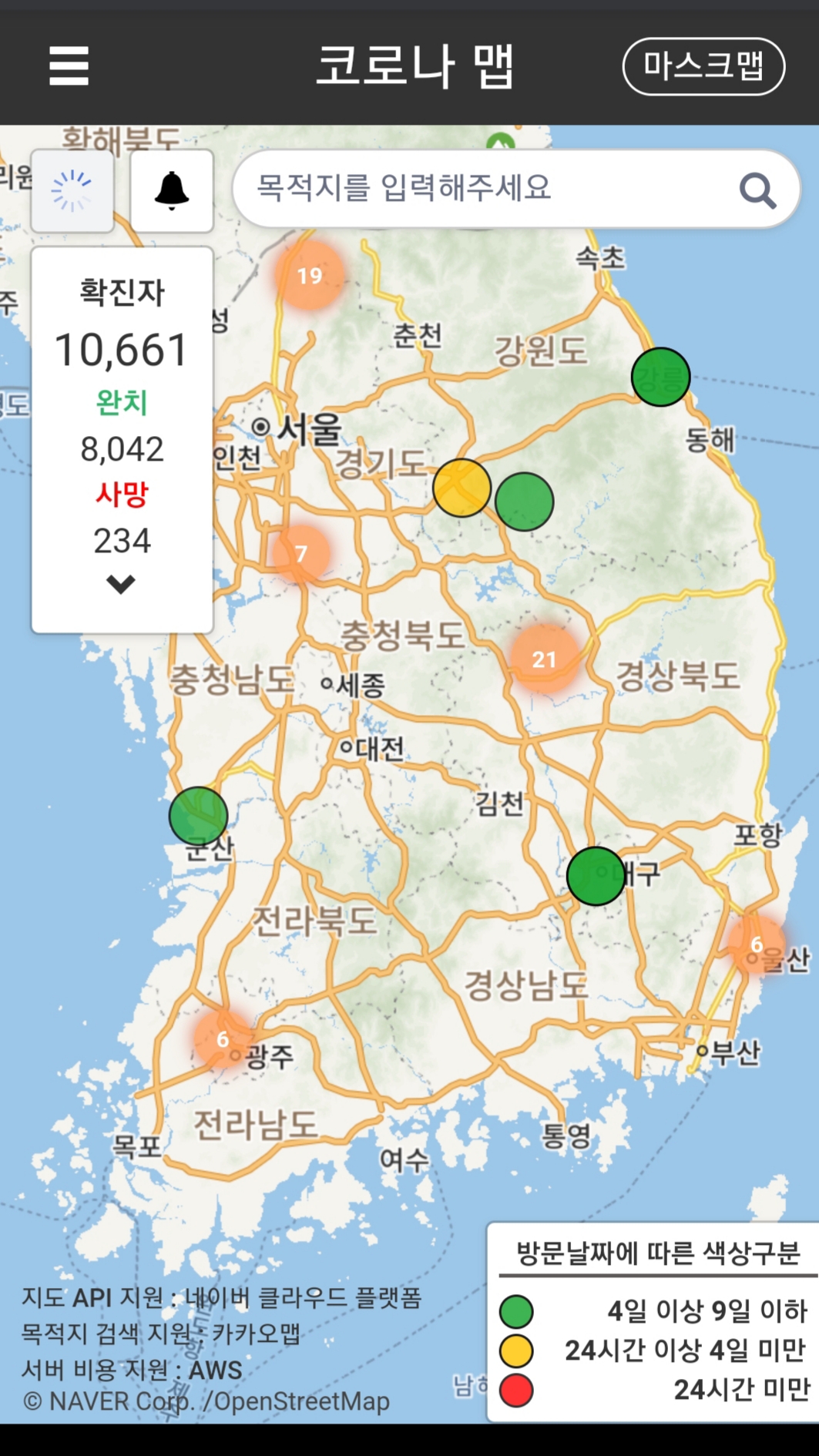Select the yellow marker near 경기도

[x=462, y=488]
